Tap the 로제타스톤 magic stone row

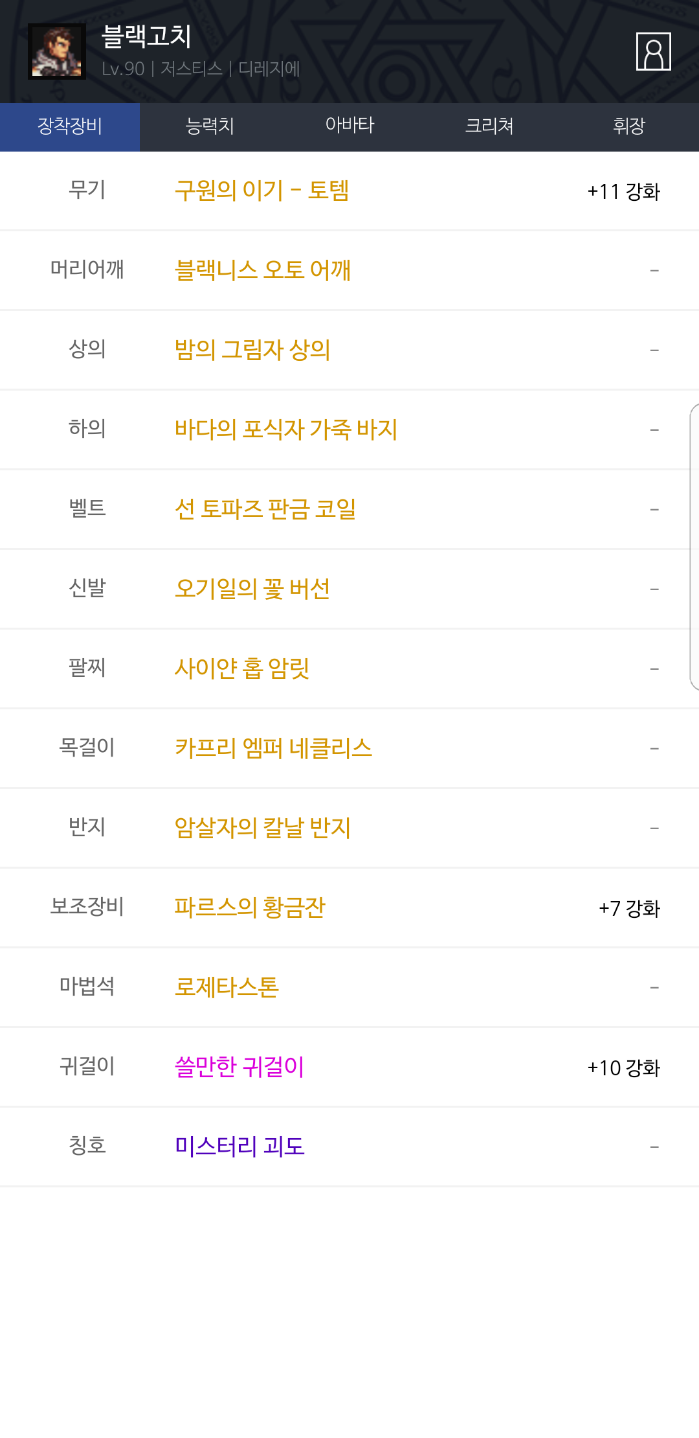[227, 987]
